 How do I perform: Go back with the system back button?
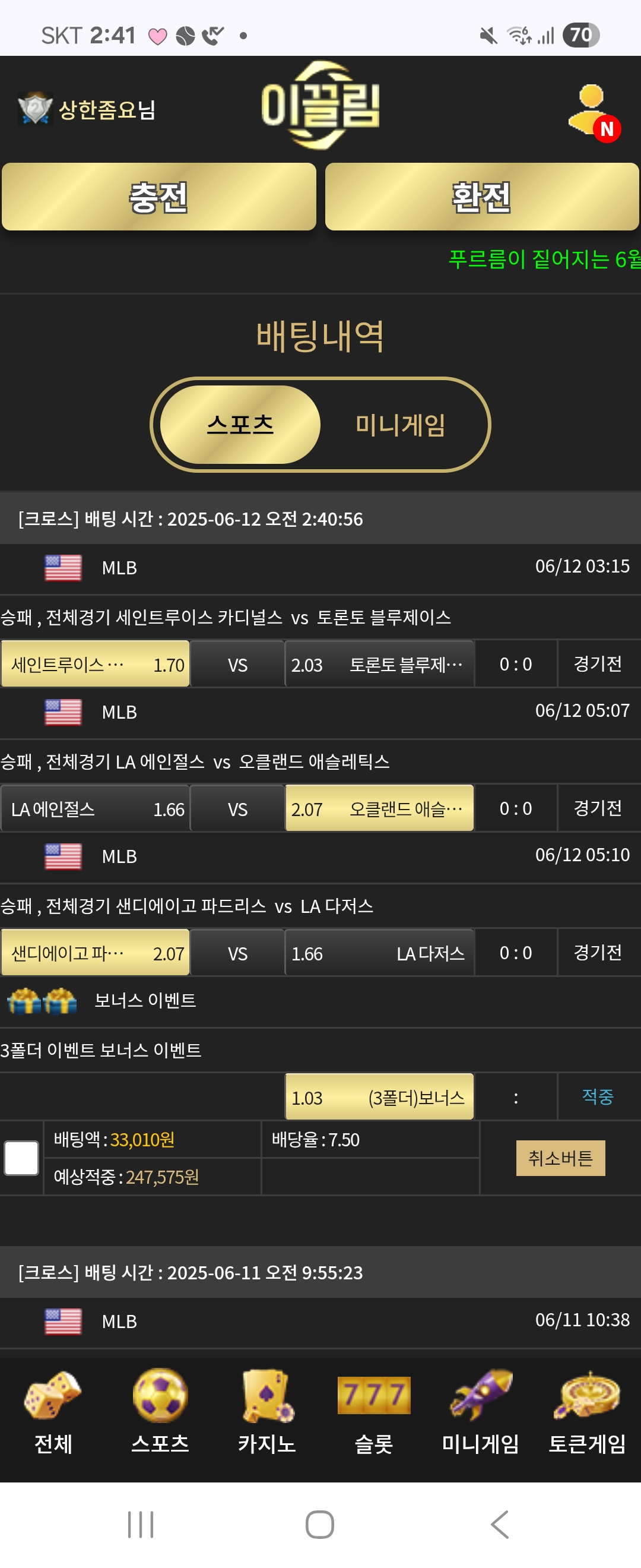click(x=499, y=1524)
